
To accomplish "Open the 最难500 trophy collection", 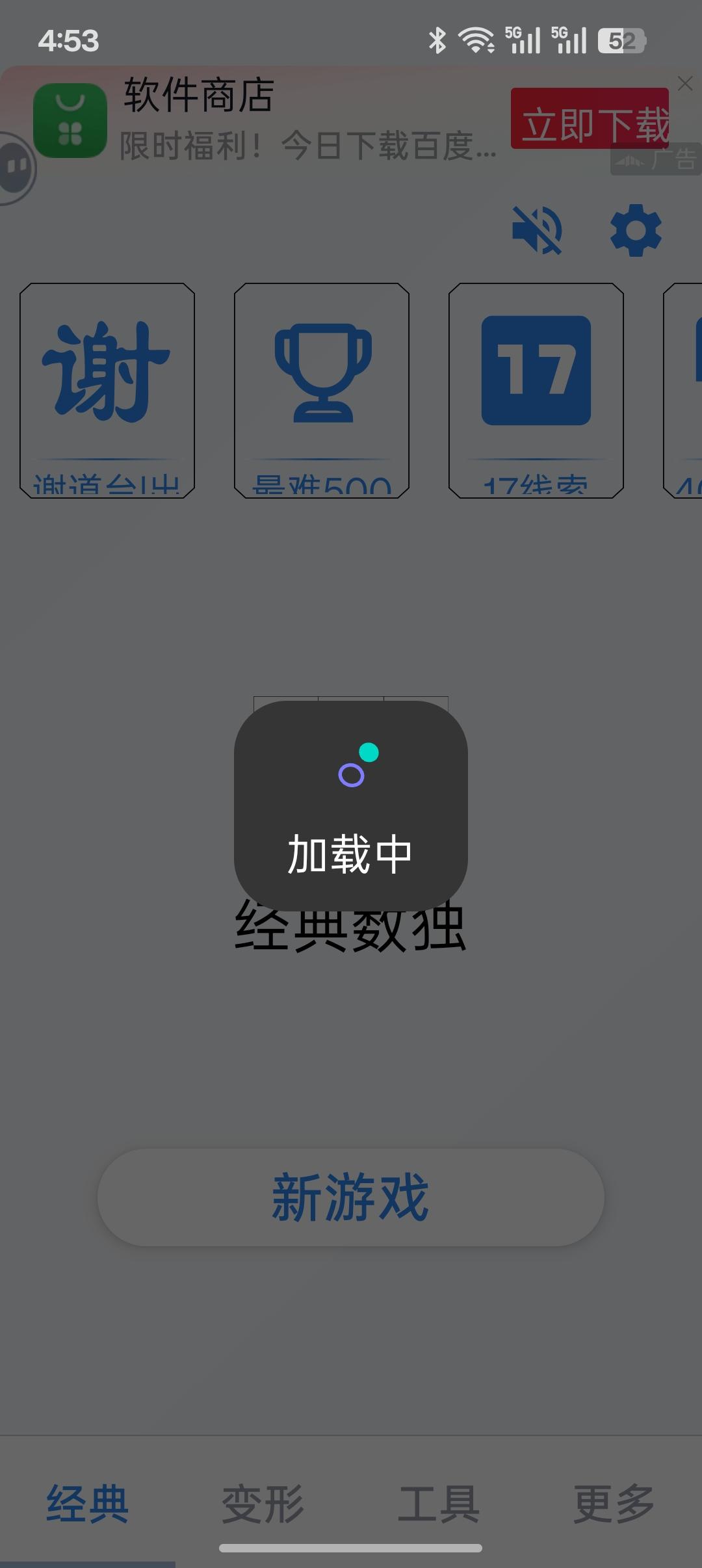I will click(x=322, y=390).
